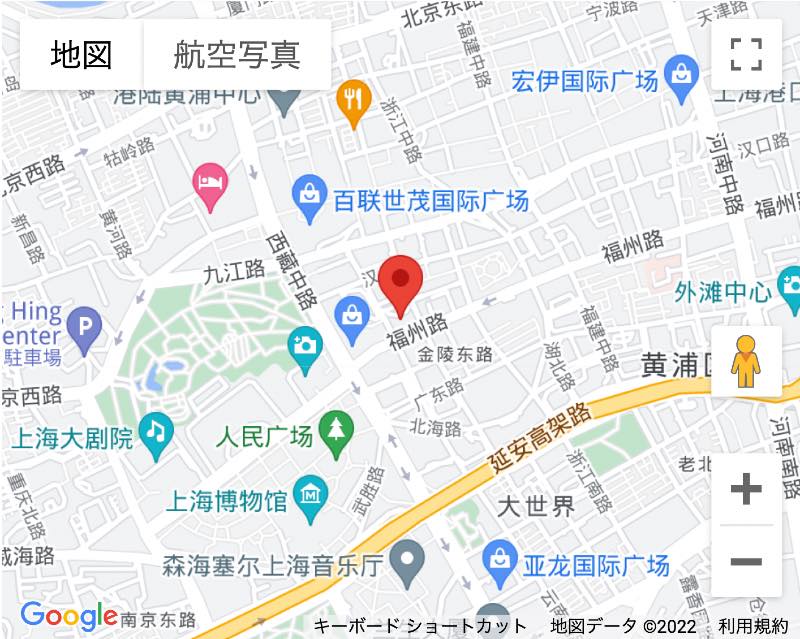Image resolution: width=800 pixels, height=639 pixels.
Task: Select the 森海塞尔上海音乐厅 place marker
Action: (407, 562)
